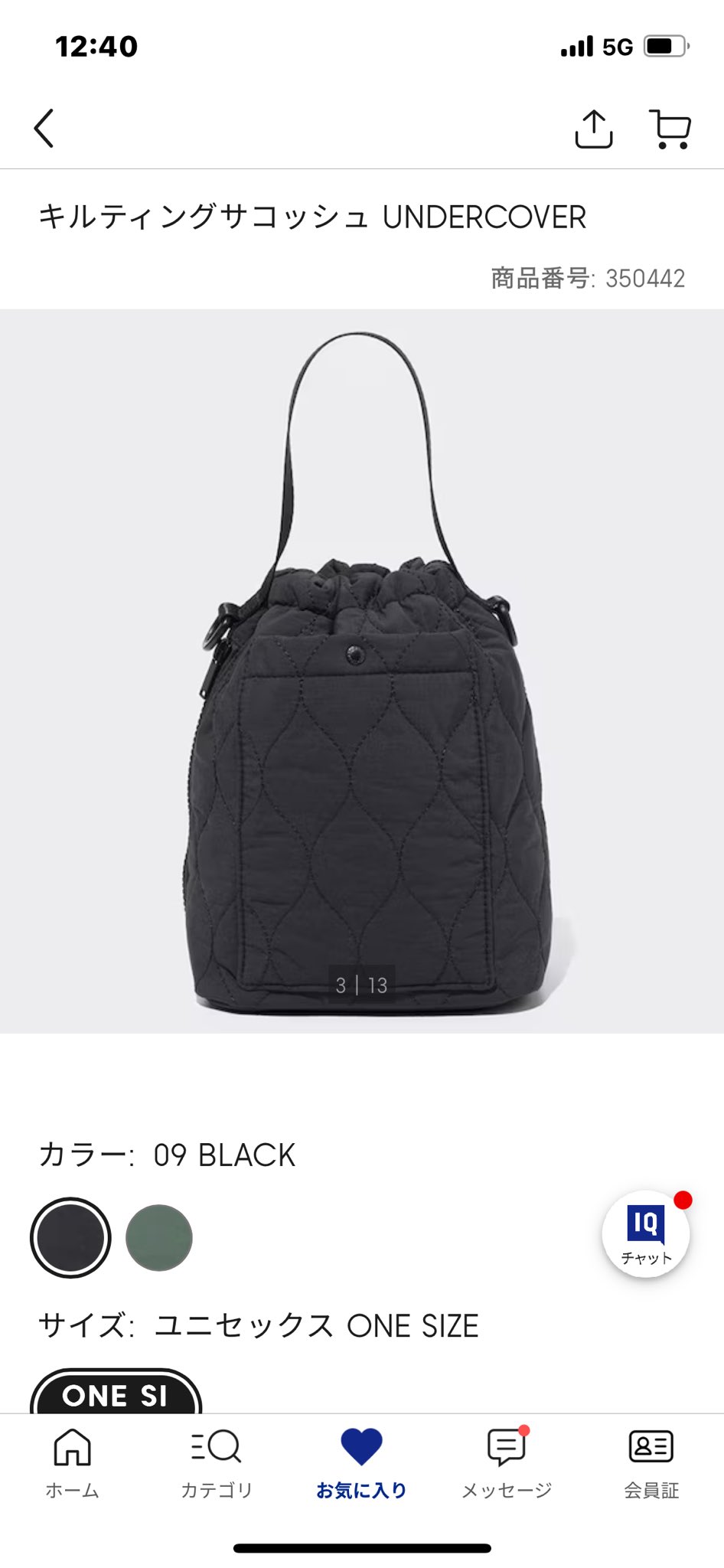The image size is (724, 1568).
Task: Open the shopping cart
Action: tap(670, 129)
